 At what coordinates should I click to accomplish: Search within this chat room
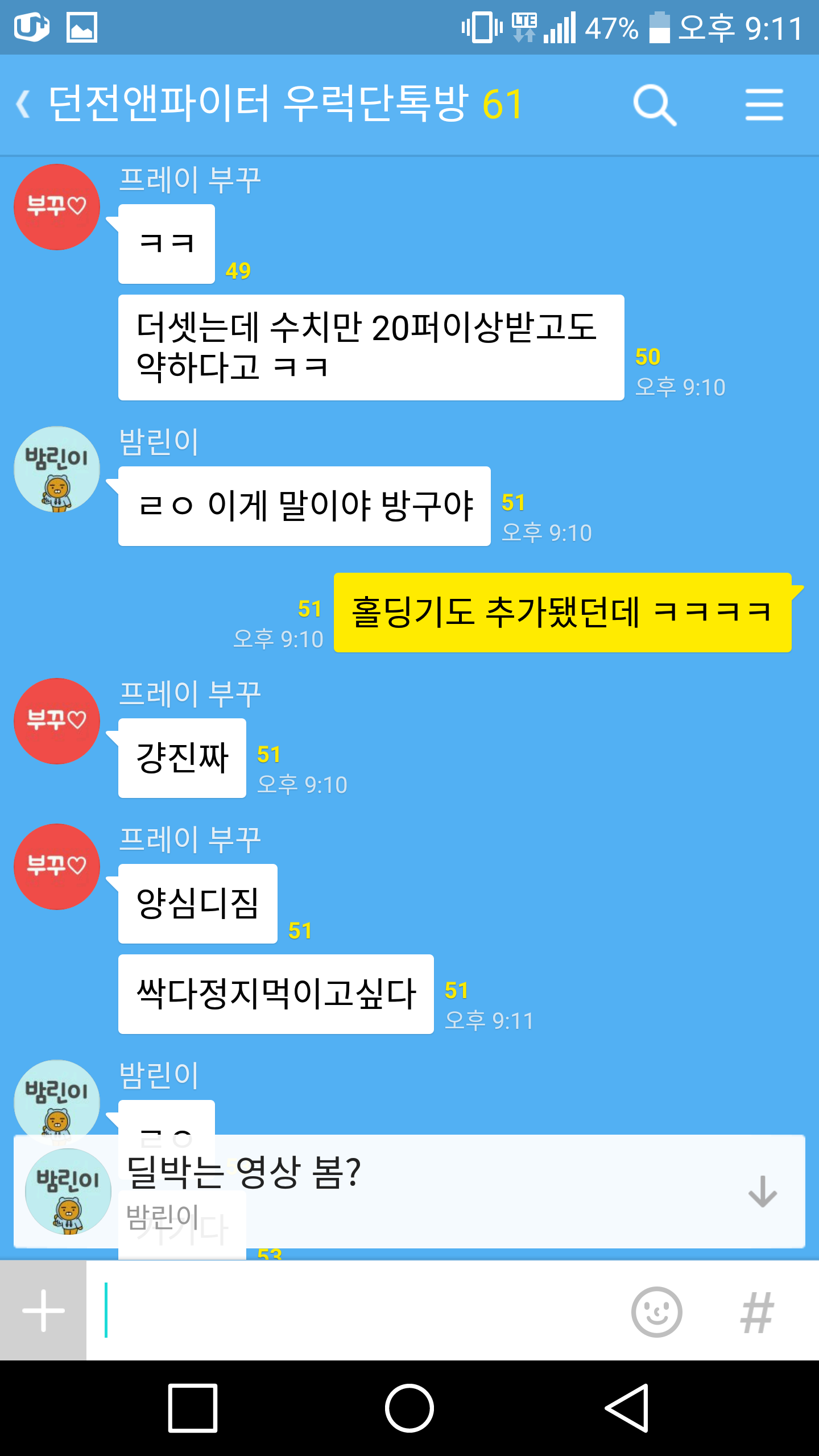coord(655,105)
